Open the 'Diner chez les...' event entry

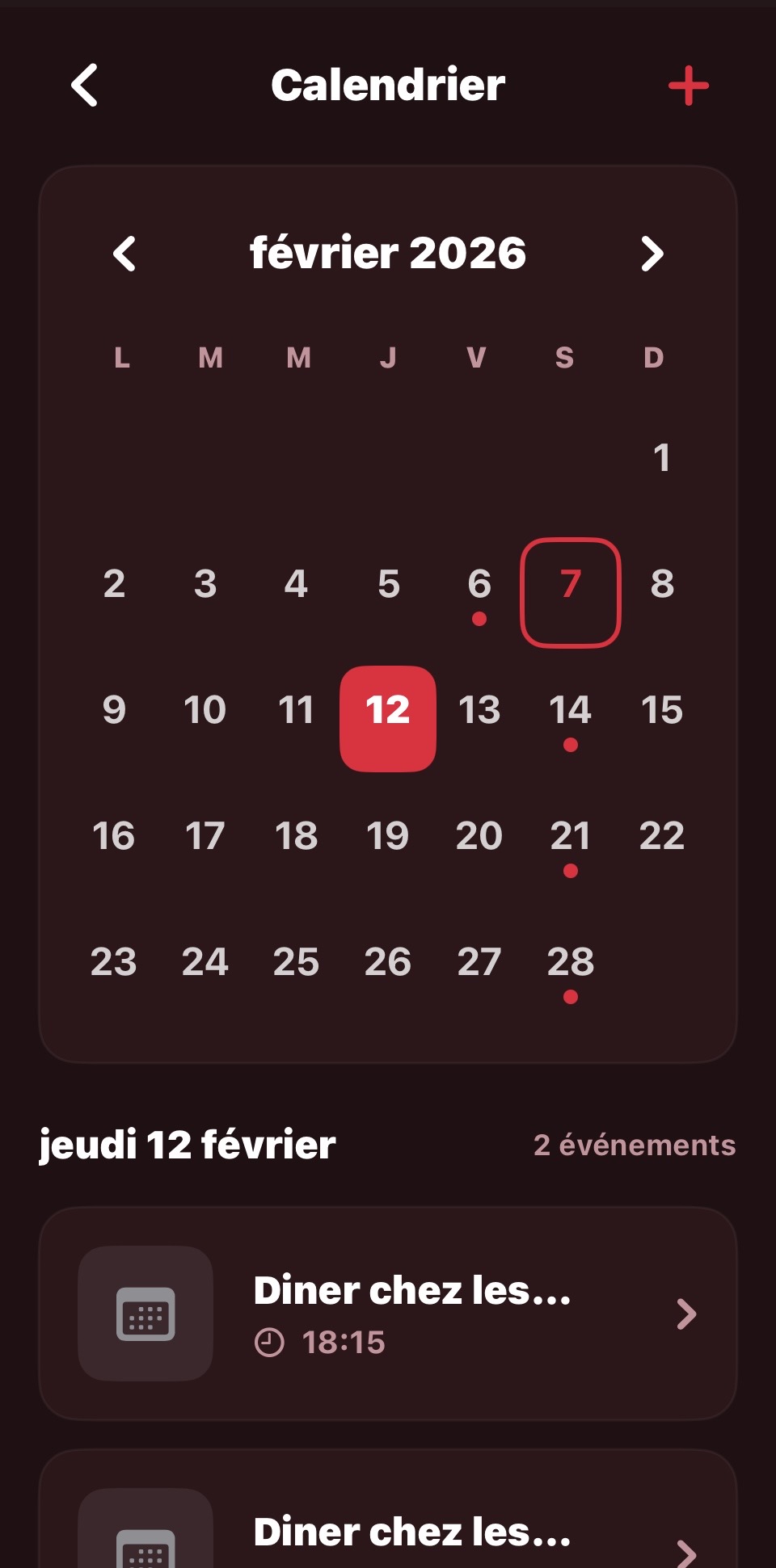click(412, 1306)
